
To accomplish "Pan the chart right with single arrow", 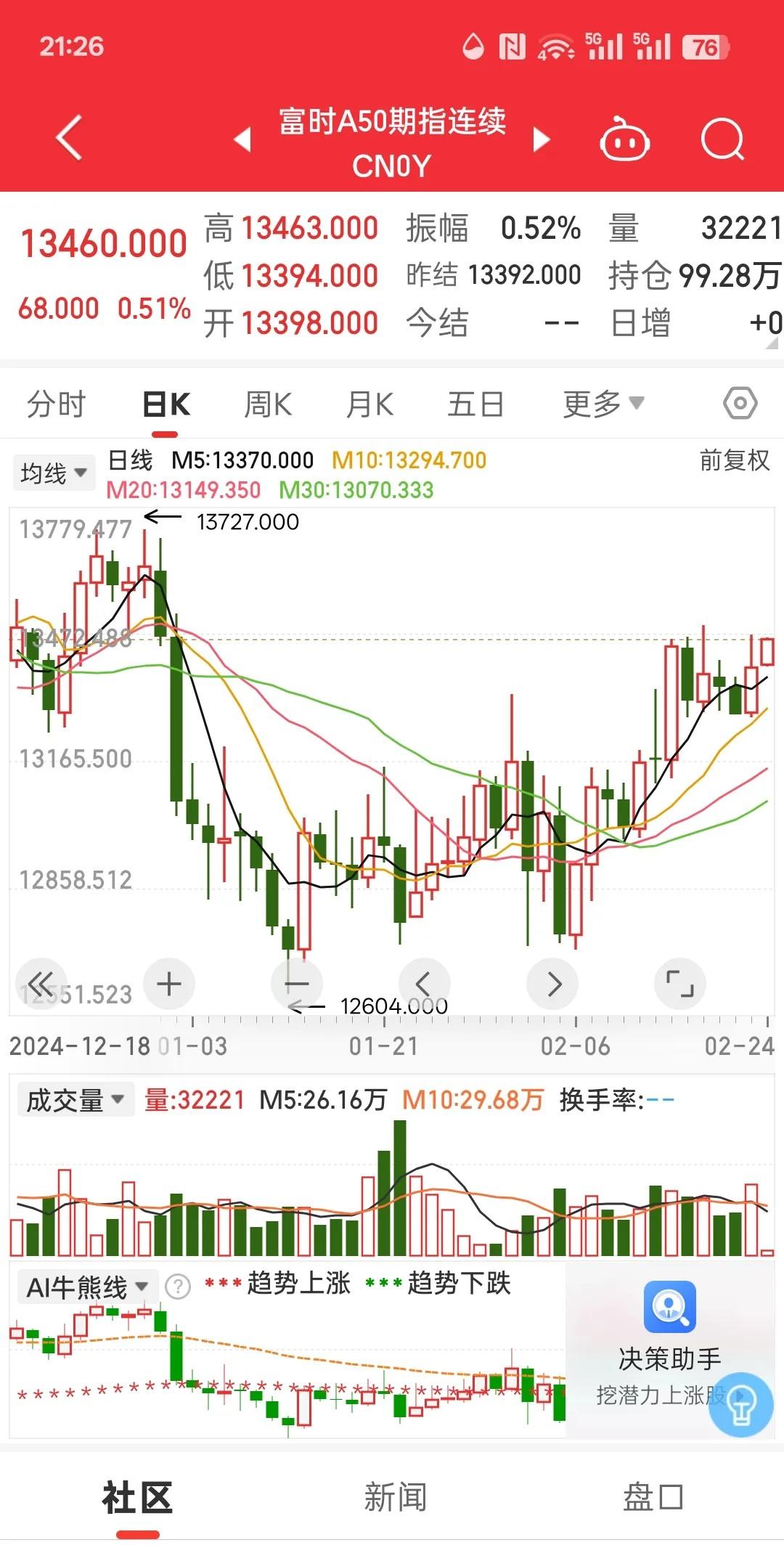I will [x=553, y=984].
